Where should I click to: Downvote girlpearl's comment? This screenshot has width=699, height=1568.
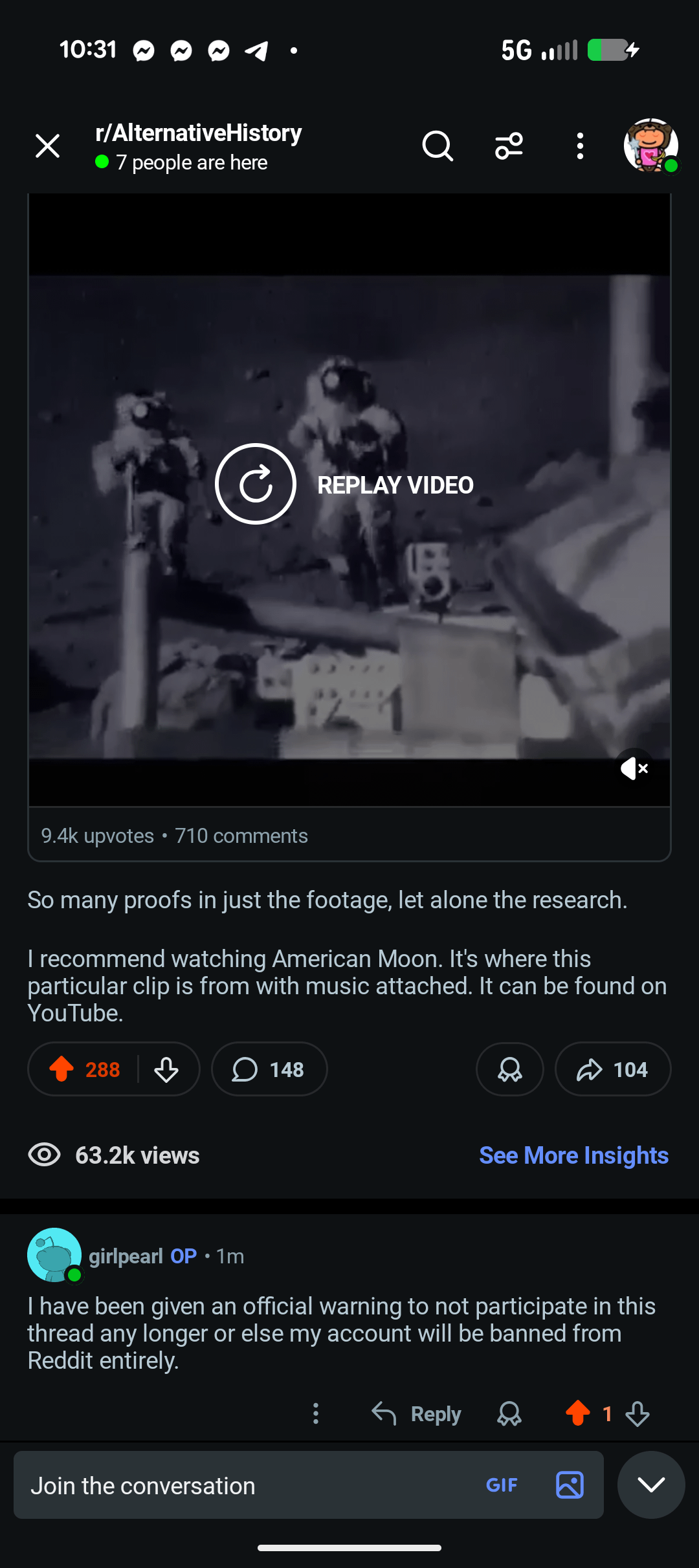point(638,1413)
